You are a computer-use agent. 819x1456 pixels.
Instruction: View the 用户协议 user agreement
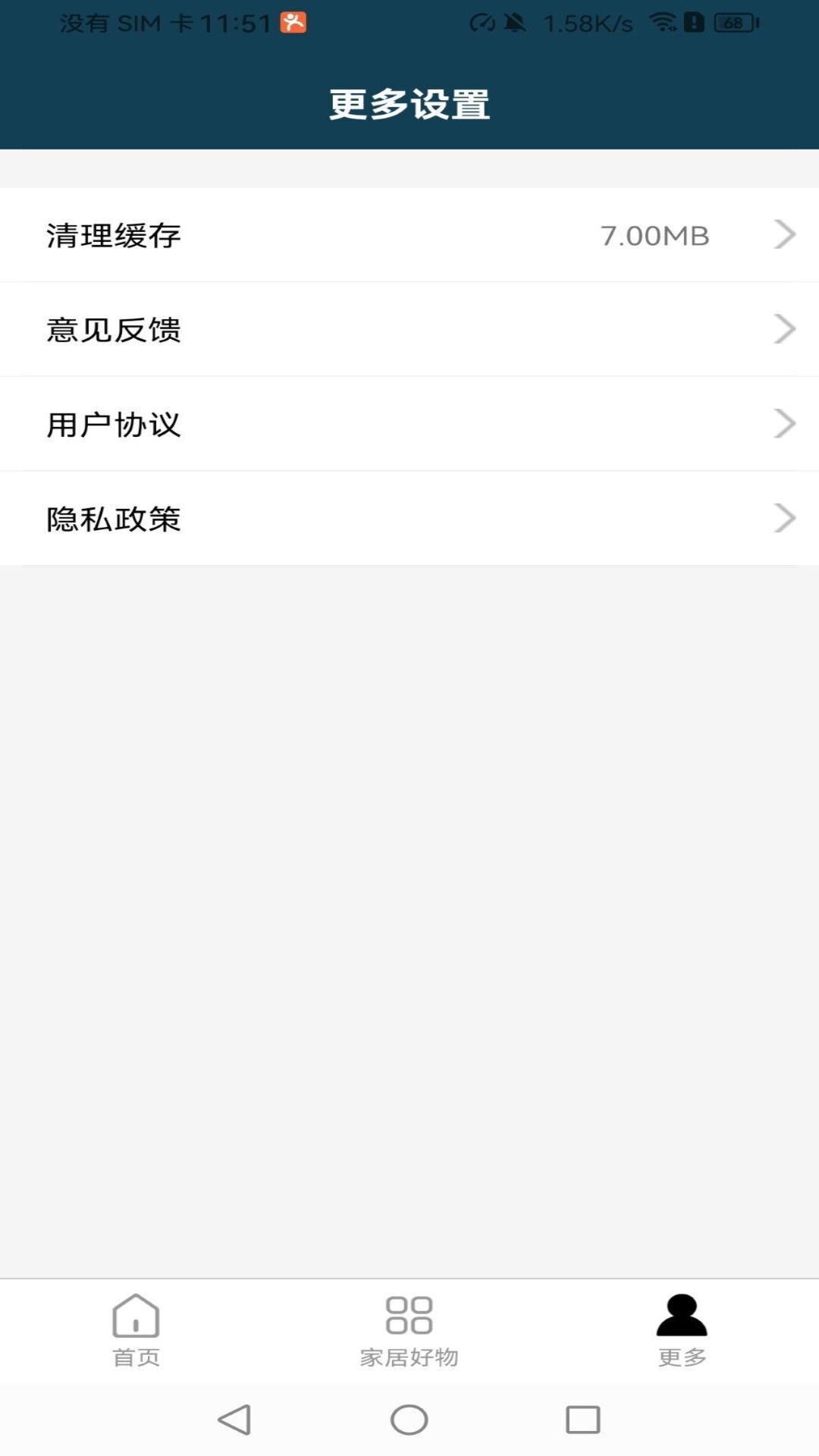click(x=409, y=424)
